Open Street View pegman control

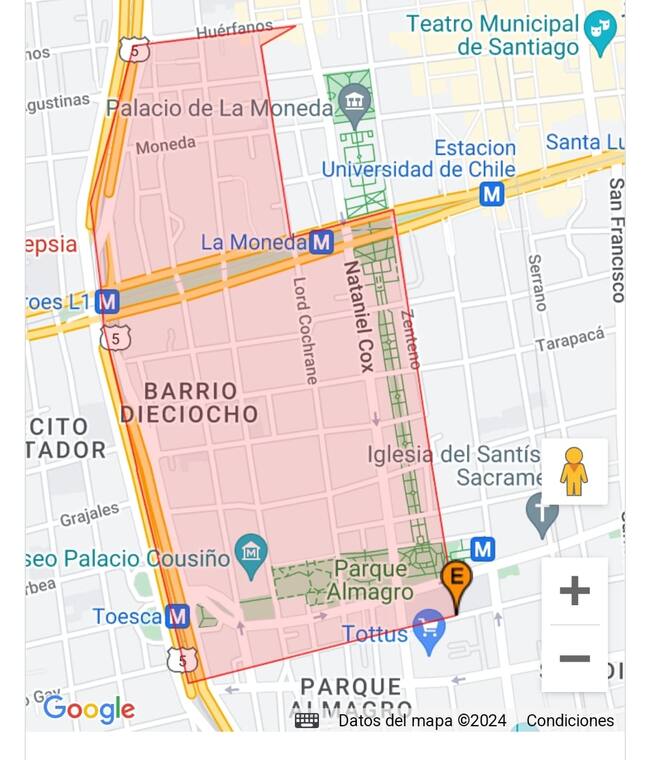[x=574, y=471]
